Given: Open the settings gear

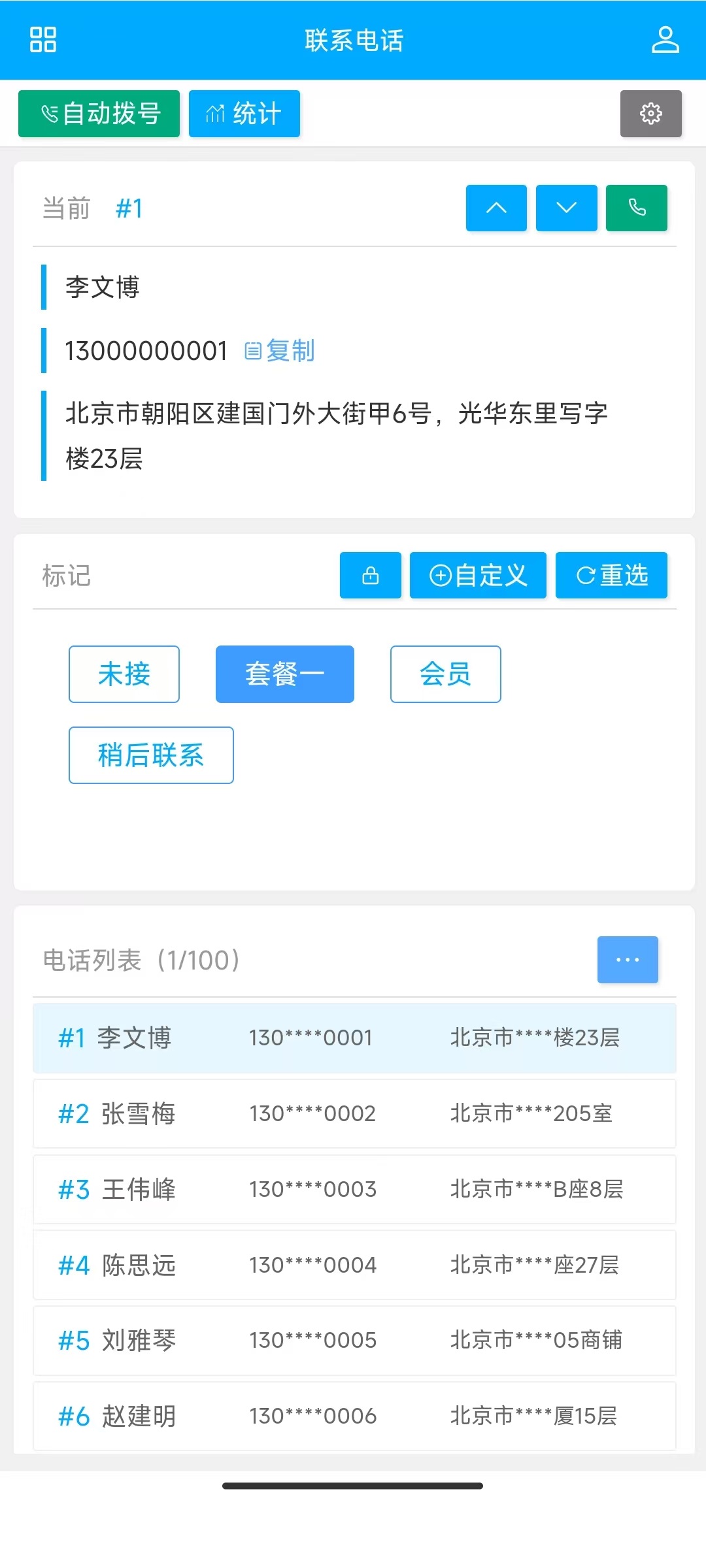Looking at the screenshot, I should pos(651,113).
